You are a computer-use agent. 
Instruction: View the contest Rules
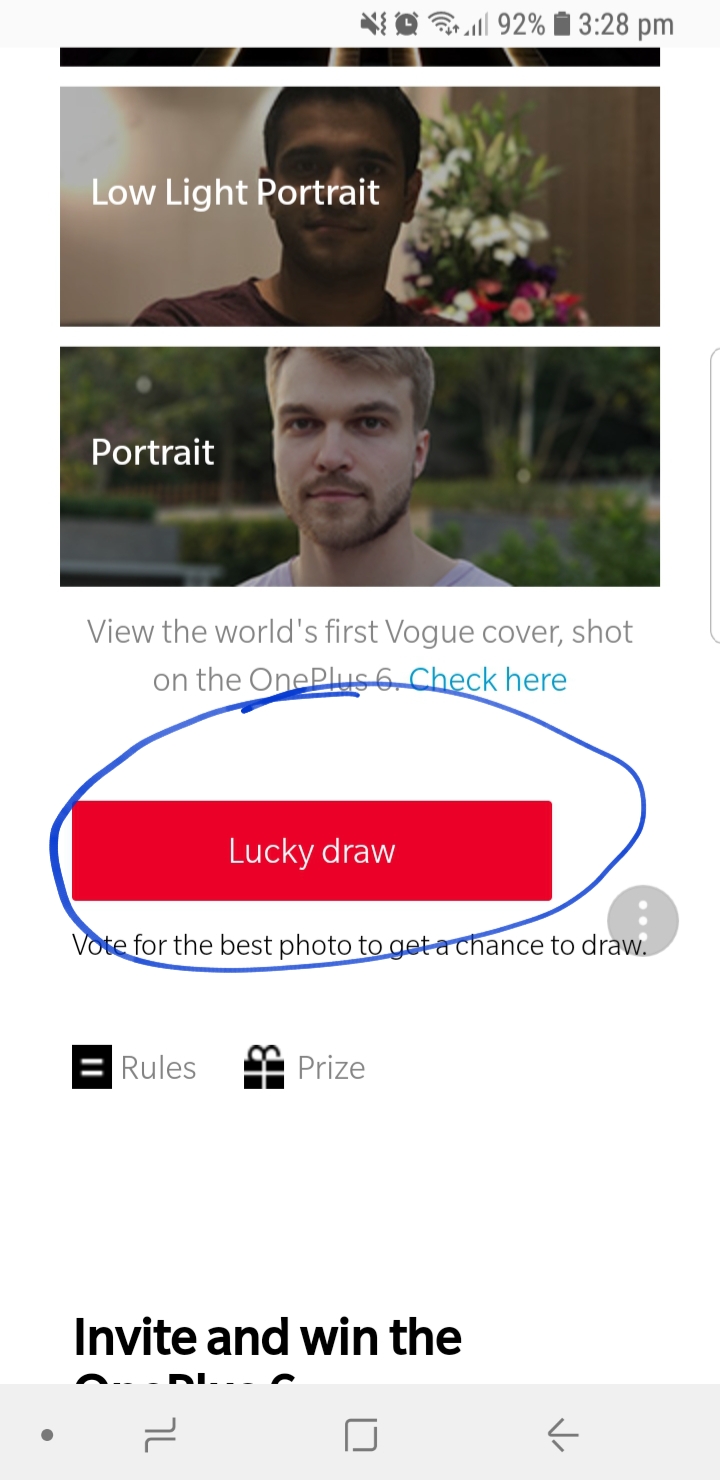135,1067
